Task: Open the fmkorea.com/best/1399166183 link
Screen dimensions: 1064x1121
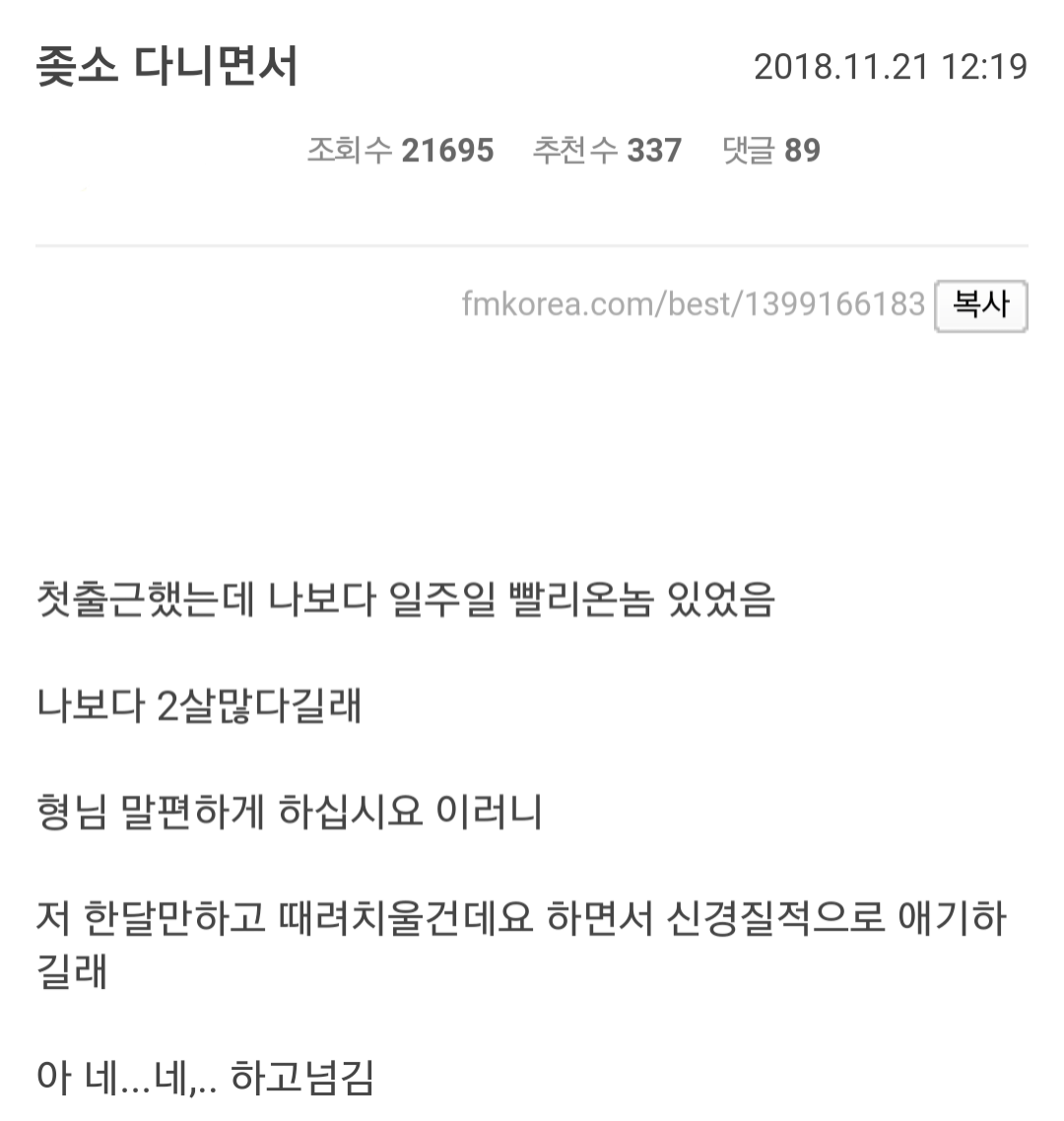Action: click(x=694, y=303)
